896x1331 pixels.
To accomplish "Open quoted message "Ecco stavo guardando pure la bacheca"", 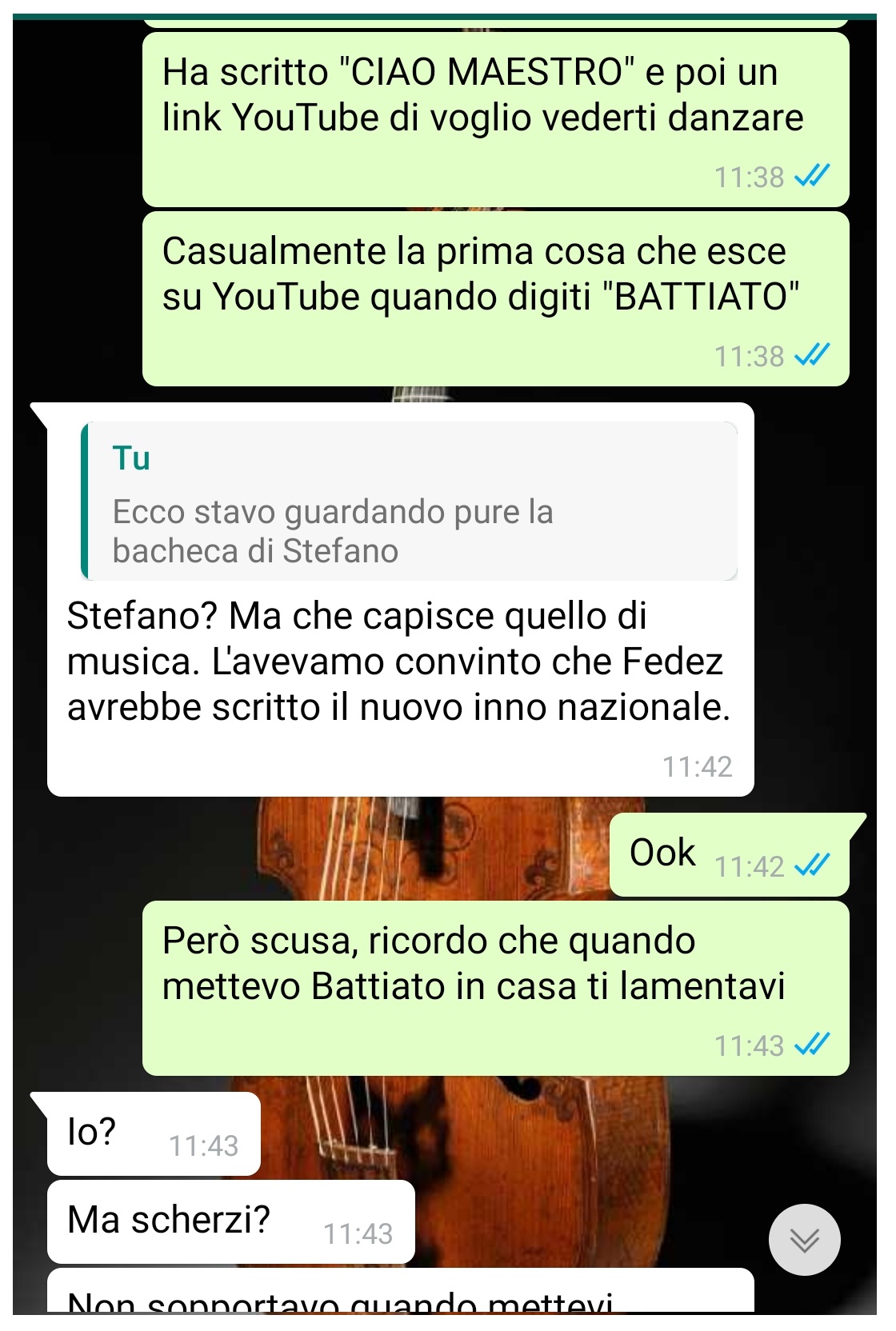I will pyautogui.click(x=410, y=502).
